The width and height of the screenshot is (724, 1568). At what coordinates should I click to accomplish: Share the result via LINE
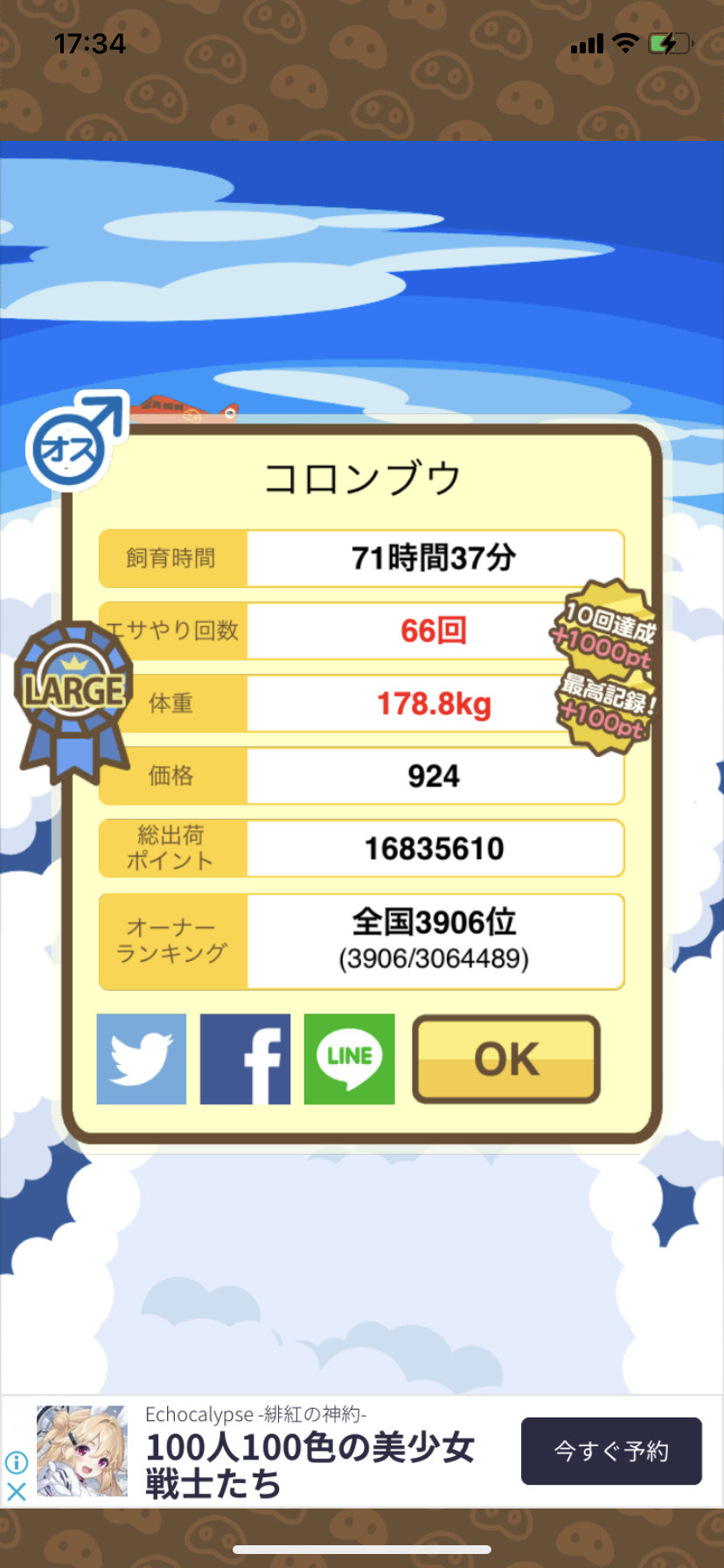[349, 1059]
